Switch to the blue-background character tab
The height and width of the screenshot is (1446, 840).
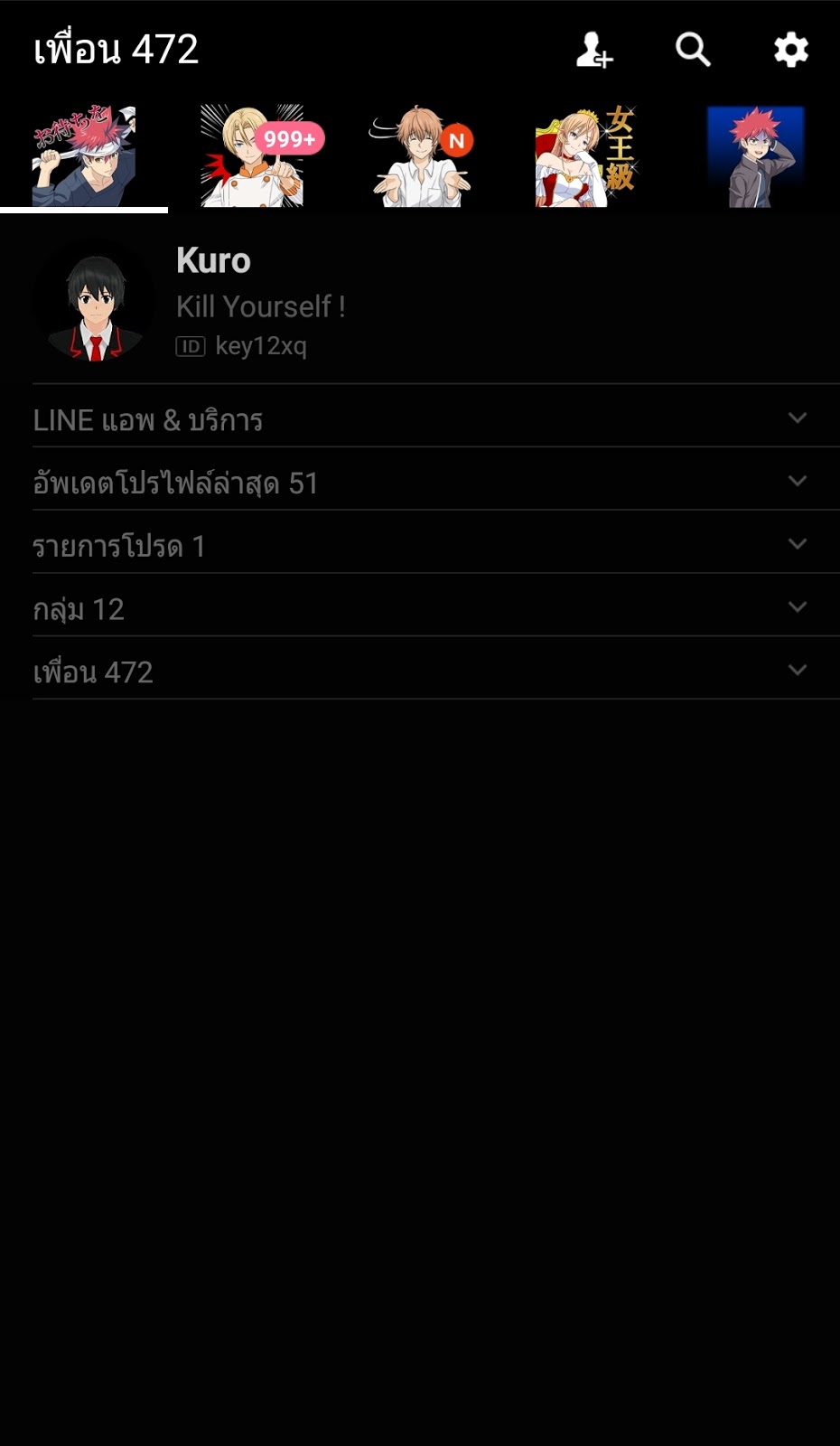755,157
